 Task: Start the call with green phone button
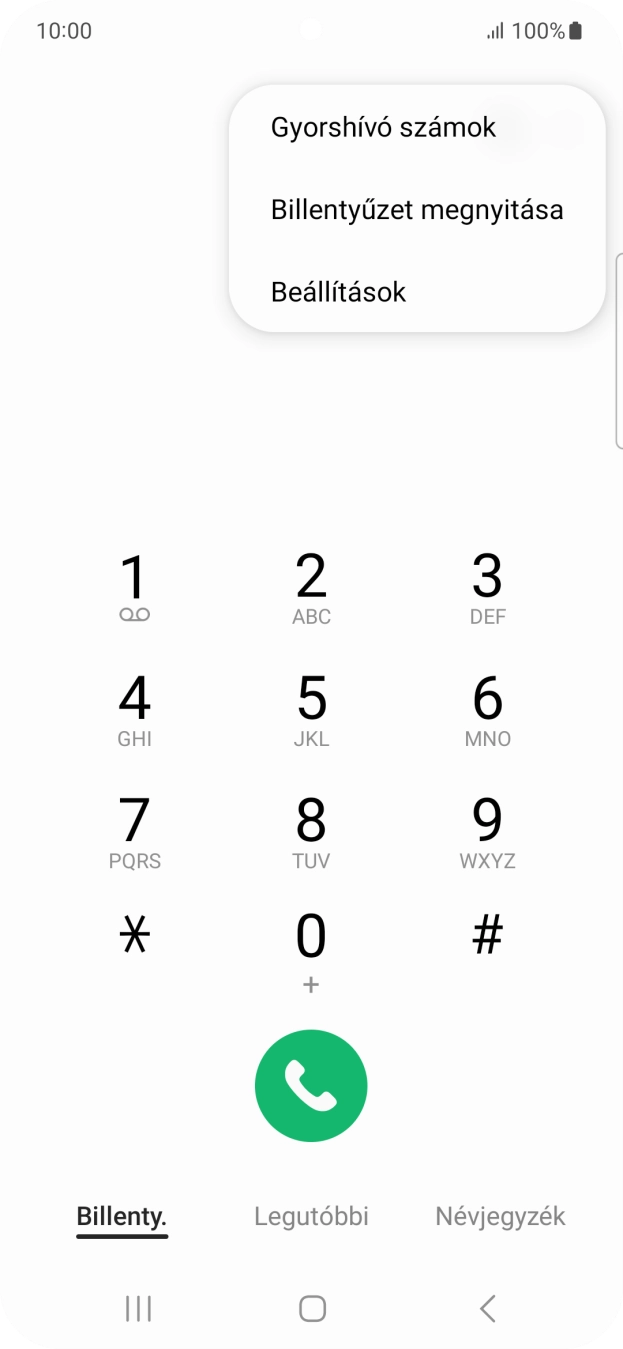[311, 1086]
